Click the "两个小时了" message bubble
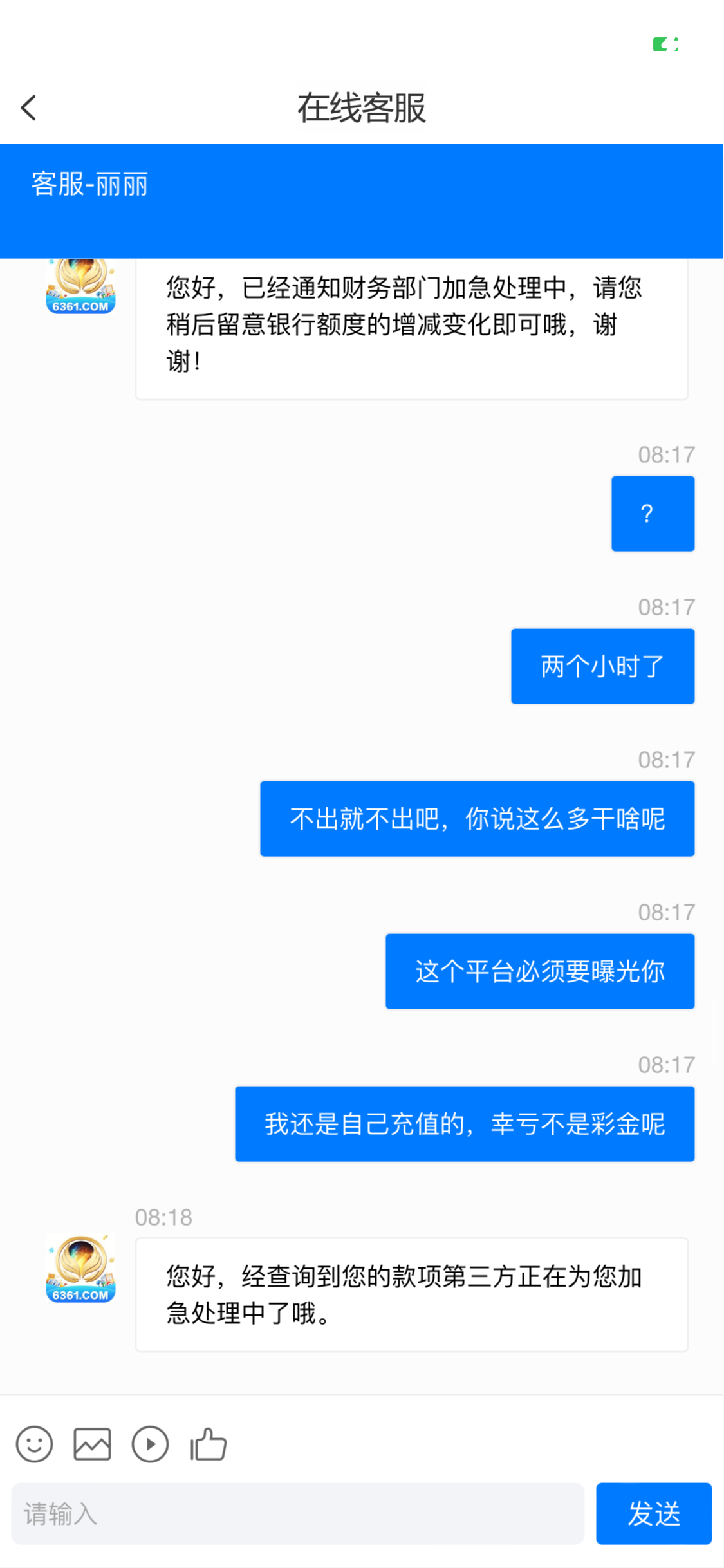Screen dimensions: 724x1568 click(x=602, y=666)
